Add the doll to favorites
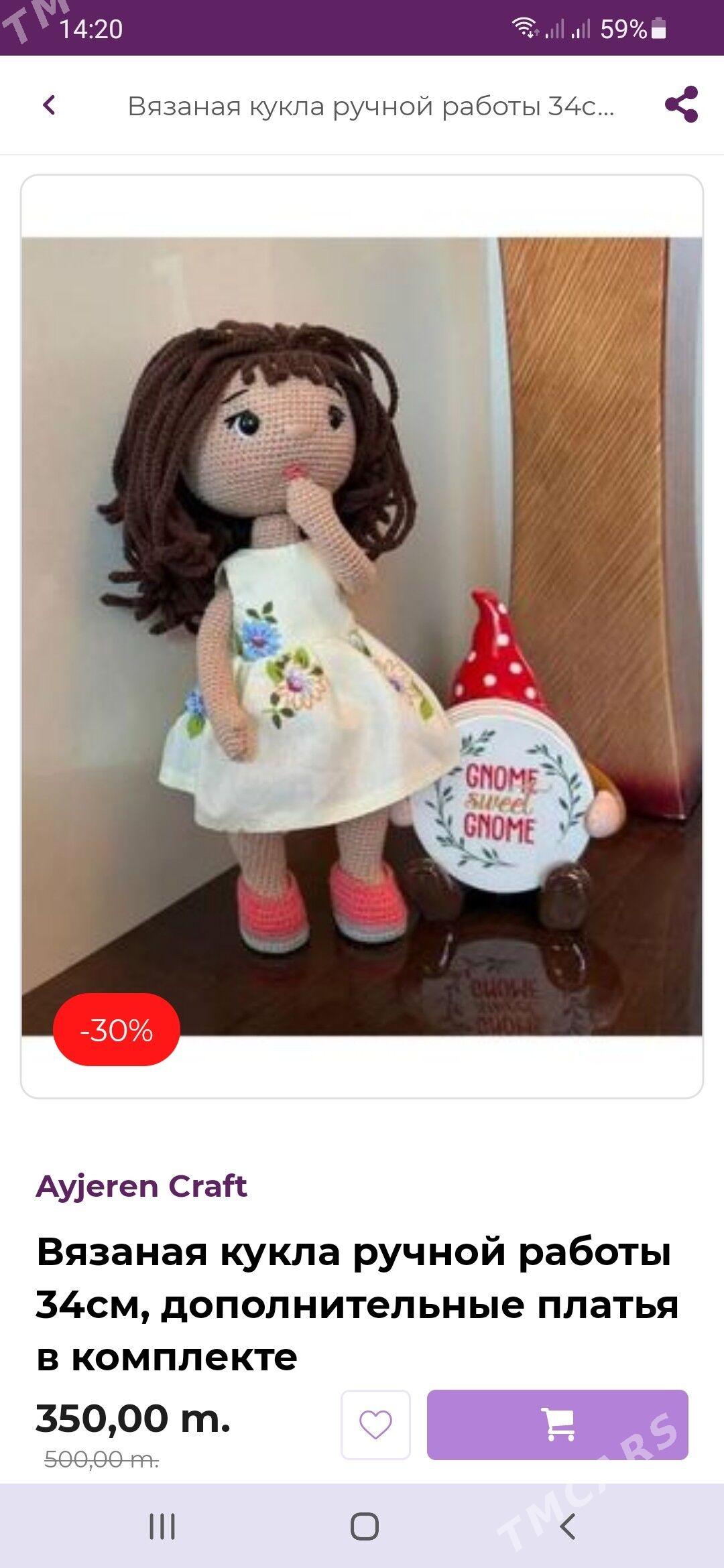 pos(375,1425)
